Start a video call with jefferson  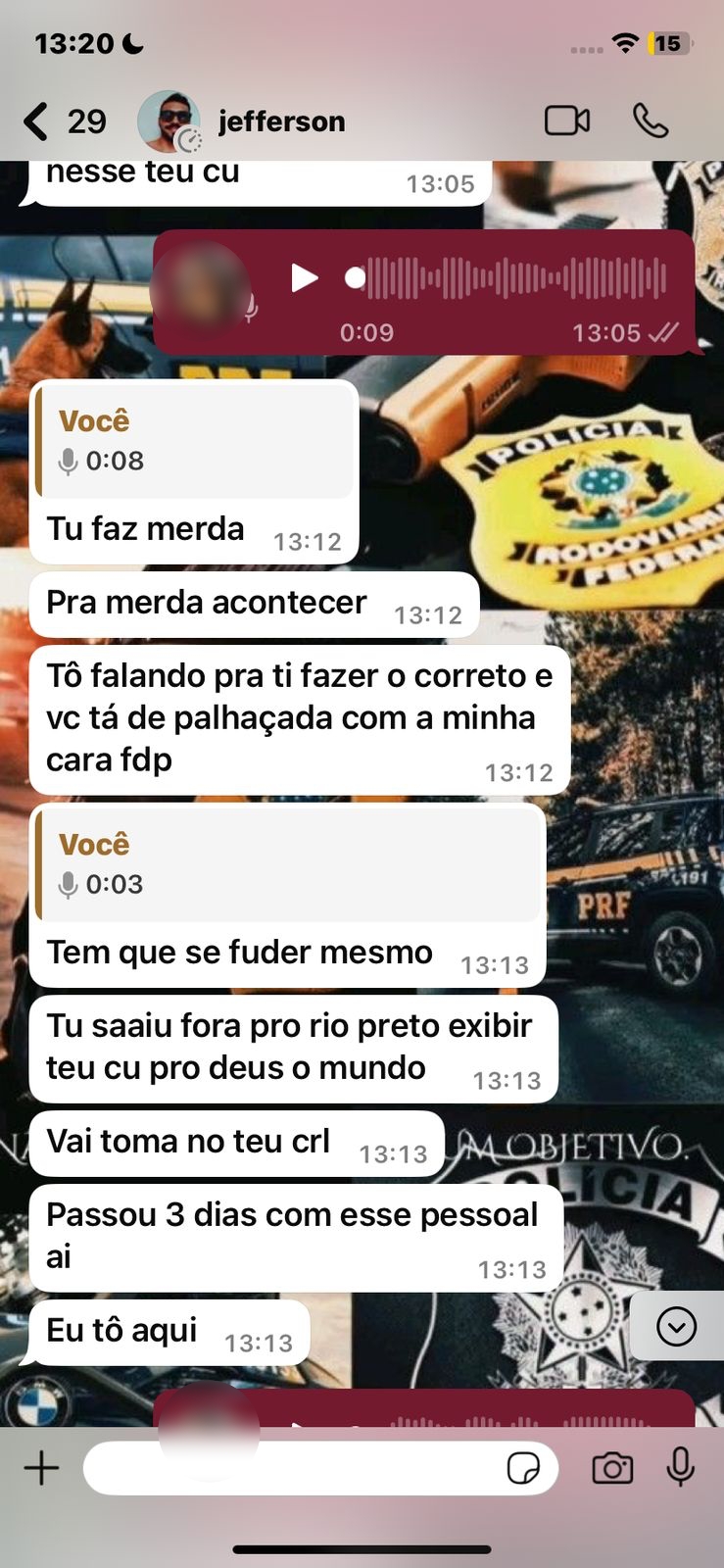[566, 122]
